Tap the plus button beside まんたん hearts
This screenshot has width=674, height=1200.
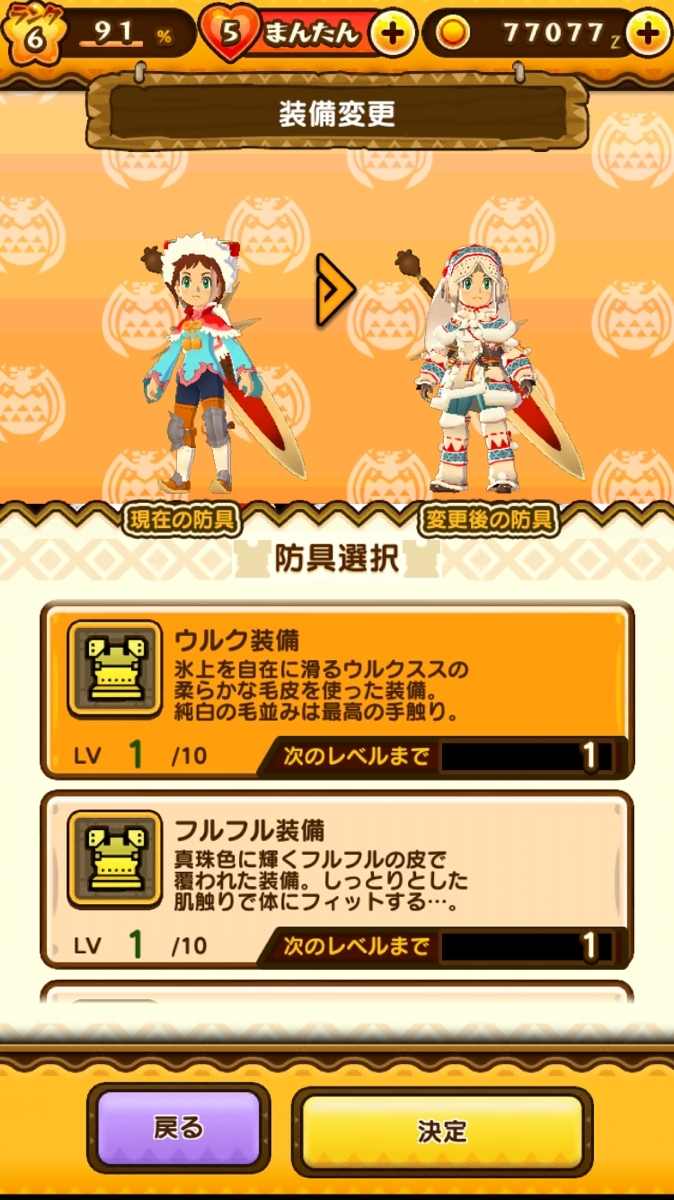click(x=394, y=33)
